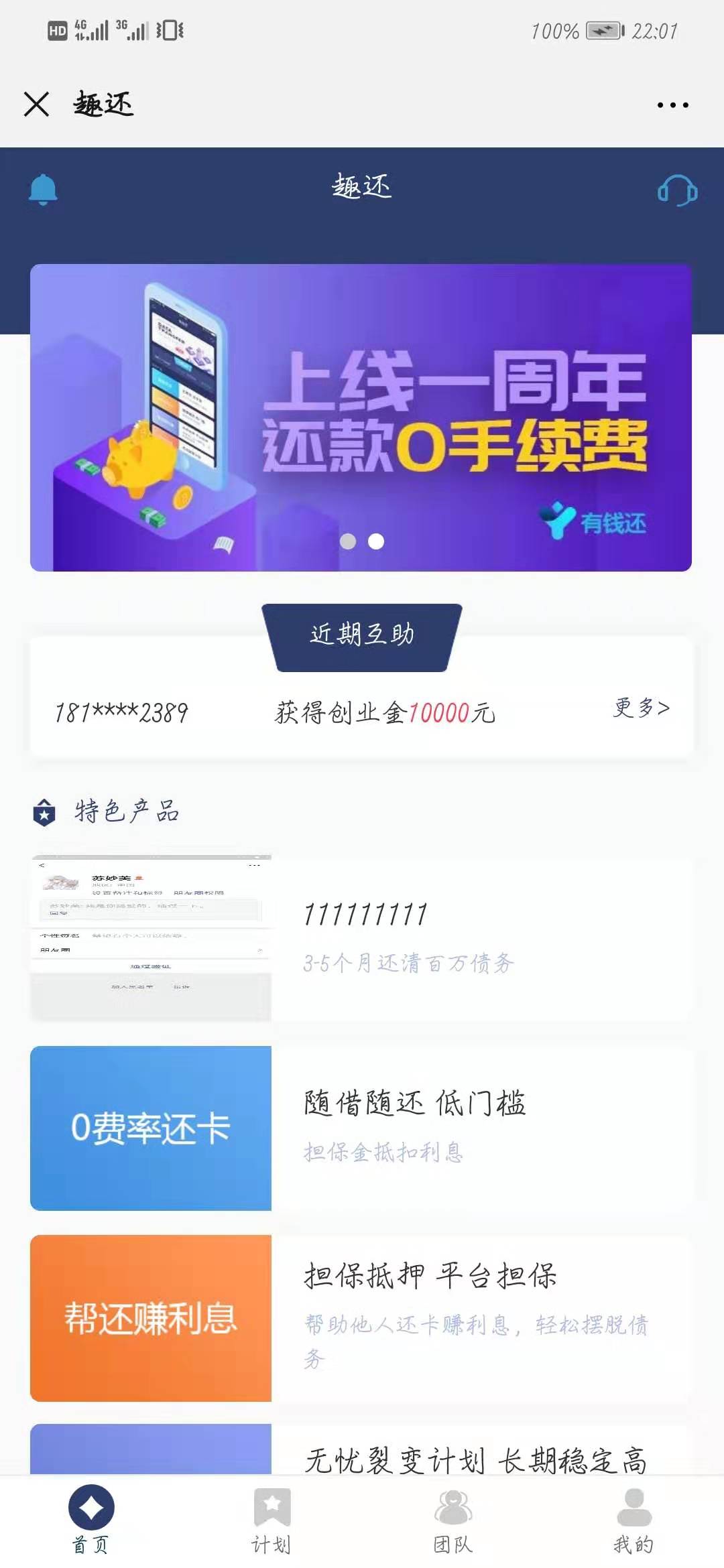Select the first banner page indicator dot
Viewport: 724px width, 1568px height.
(348, 541)
